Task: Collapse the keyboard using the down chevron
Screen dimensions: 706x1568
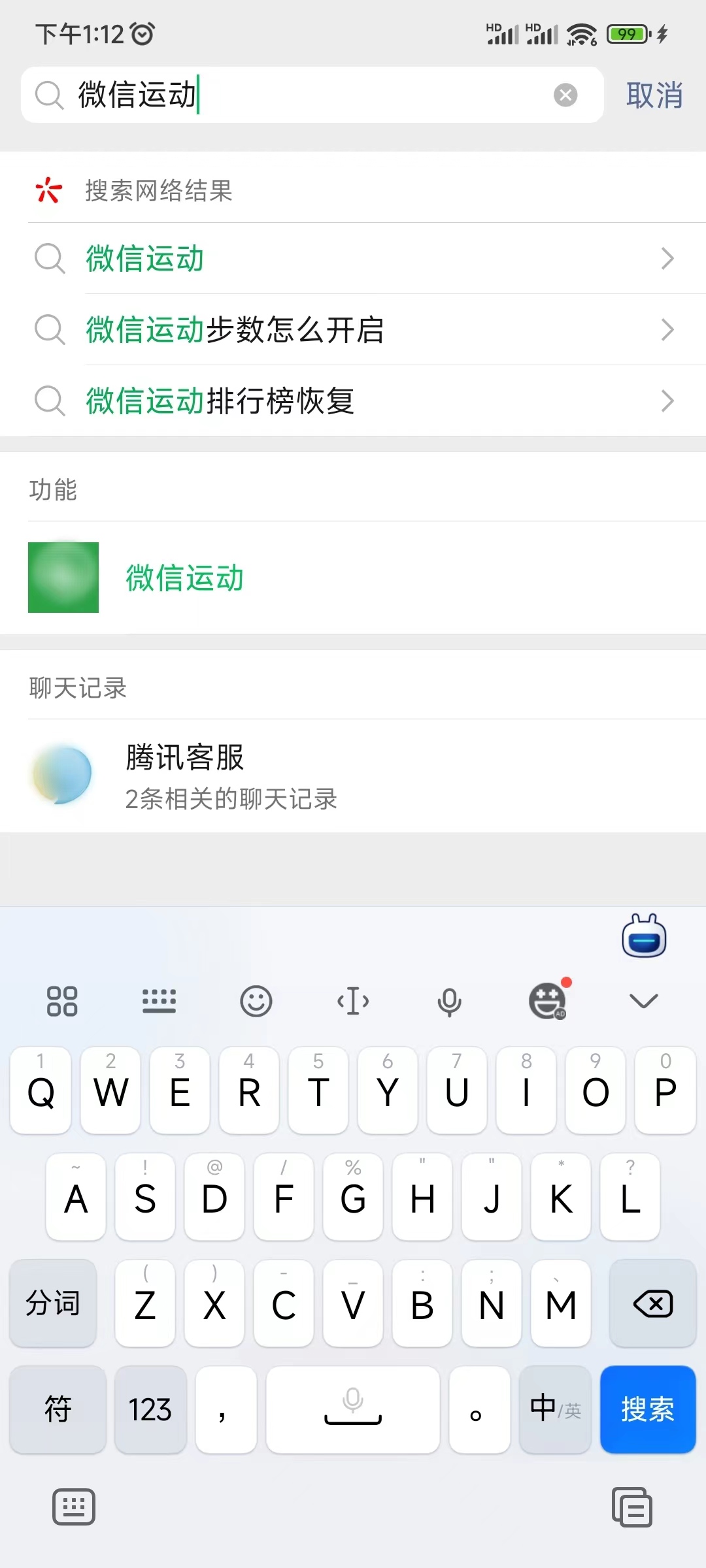Action: 643,1001
